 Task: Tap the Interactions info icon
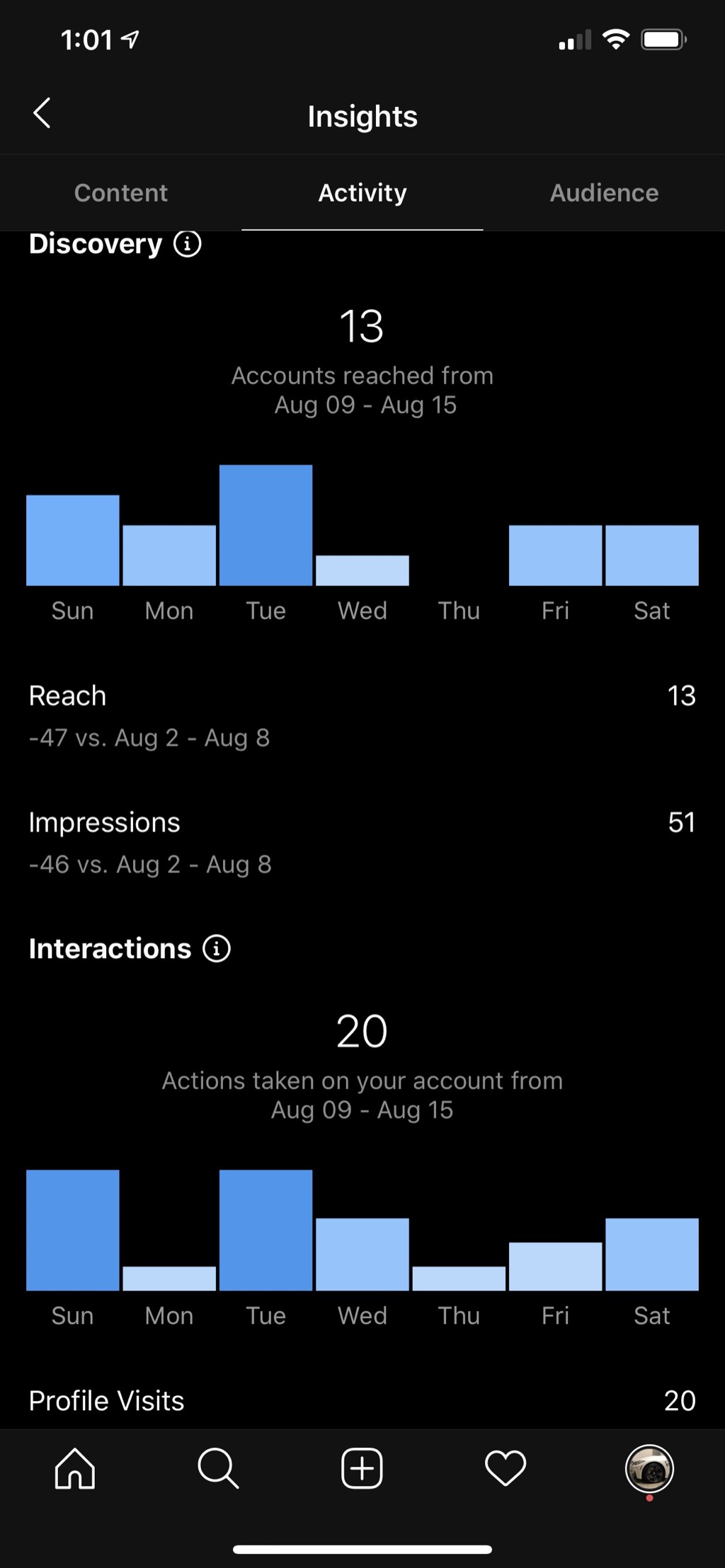click(x=216, y=948)
